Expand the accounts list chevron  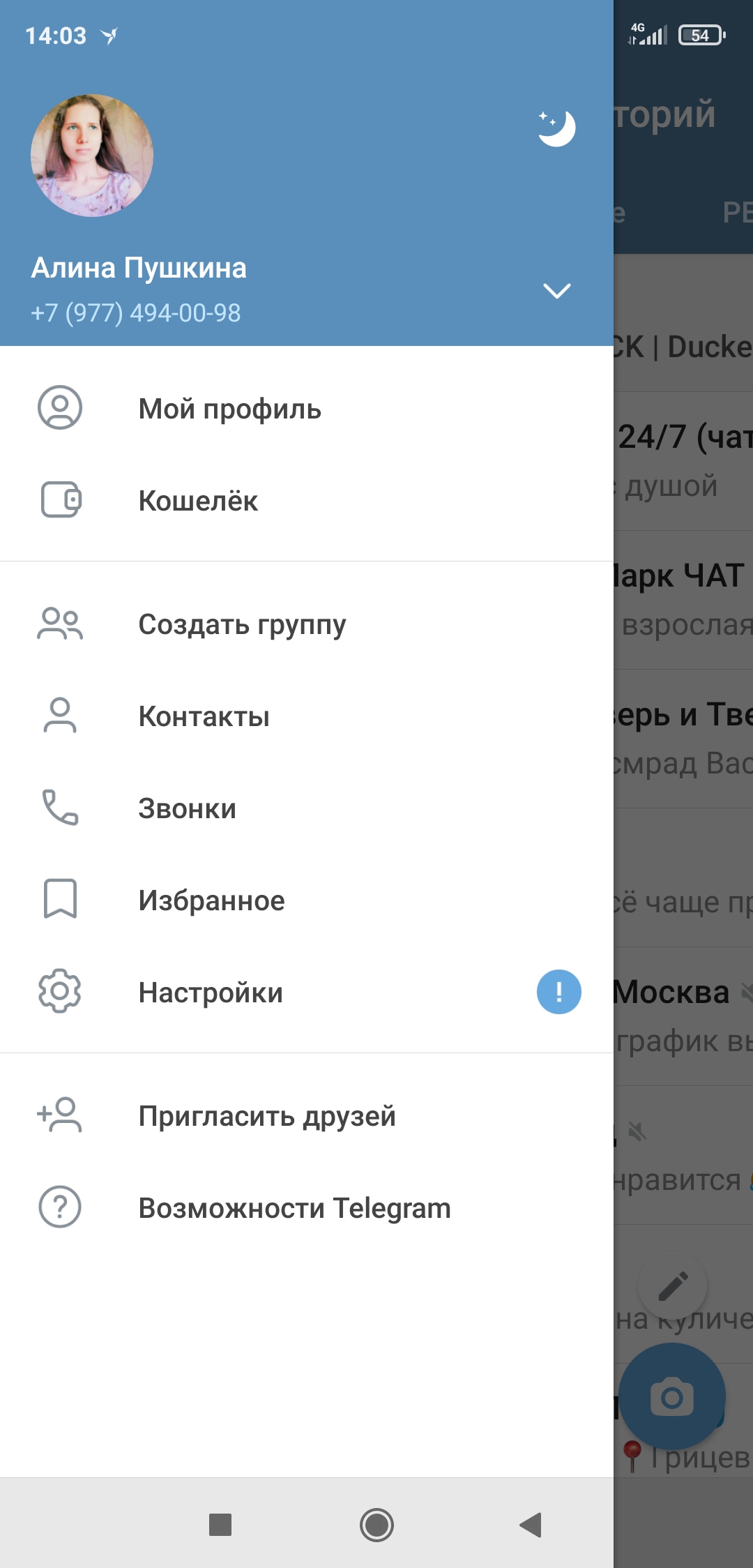pyautogui.click(x=556, y=291)
